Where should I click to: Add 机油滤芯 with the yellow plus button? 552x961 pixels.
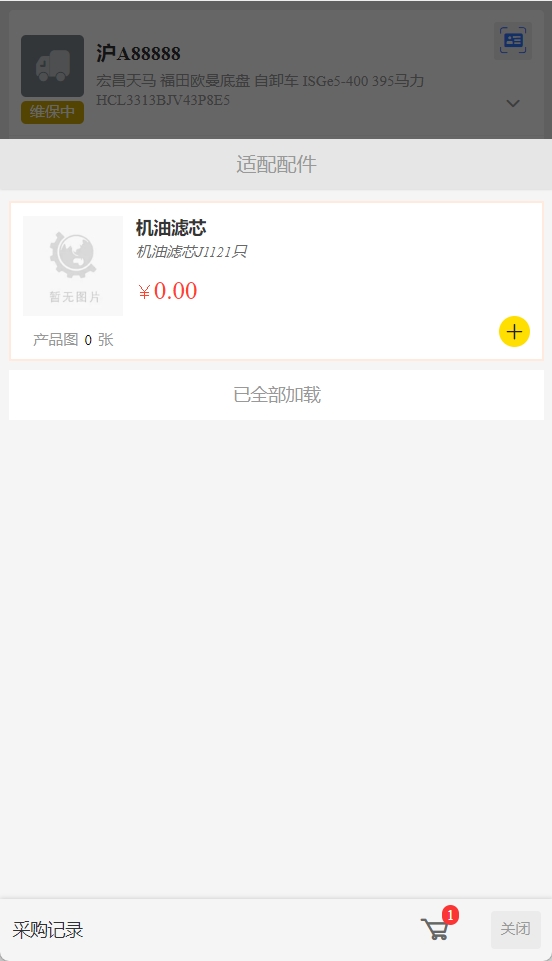tap(514, 332)
